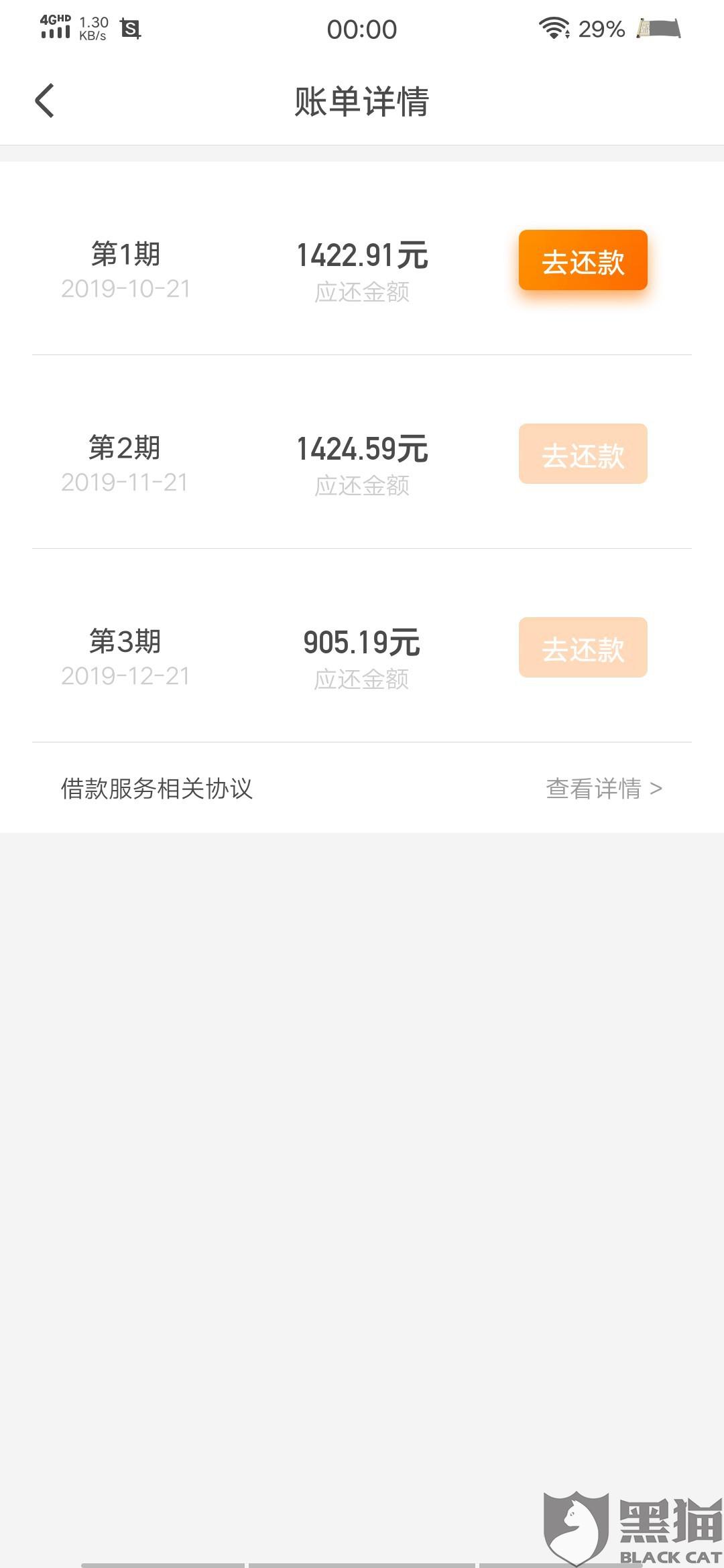724x1568 pixels.
Task: Go back from the 账单详情 page
Action: [45, 101]
